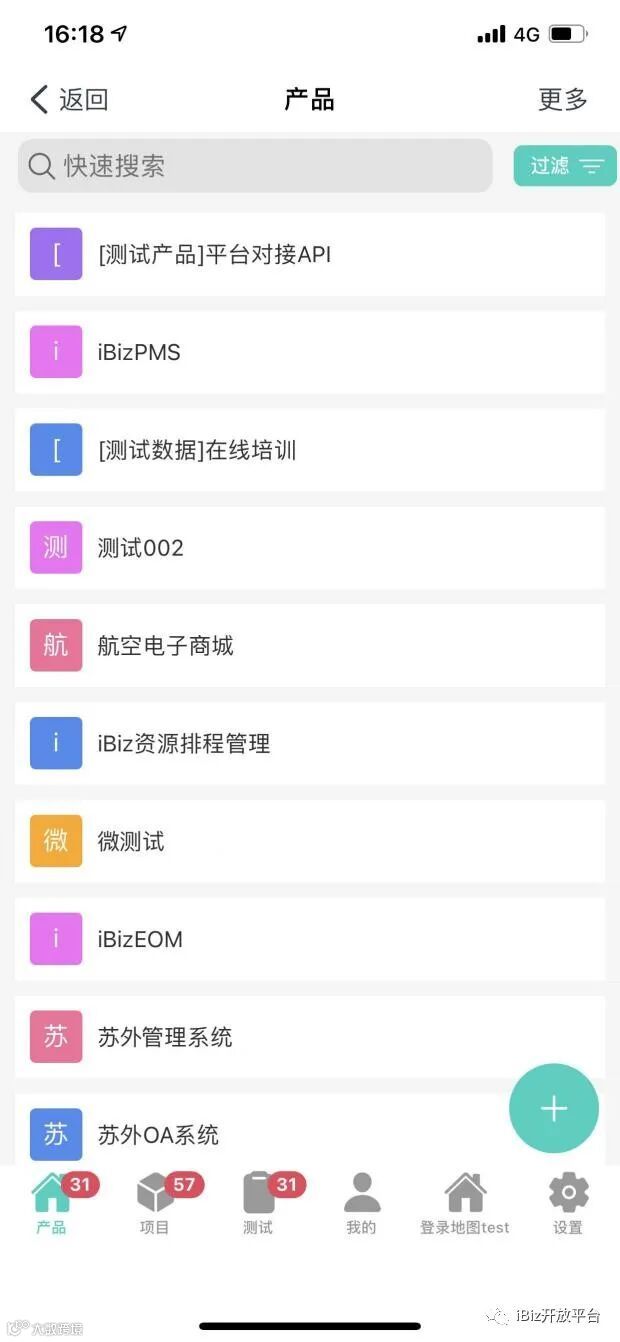
Task: Open the iBizEOM product
Action: (x=310, y=940)
